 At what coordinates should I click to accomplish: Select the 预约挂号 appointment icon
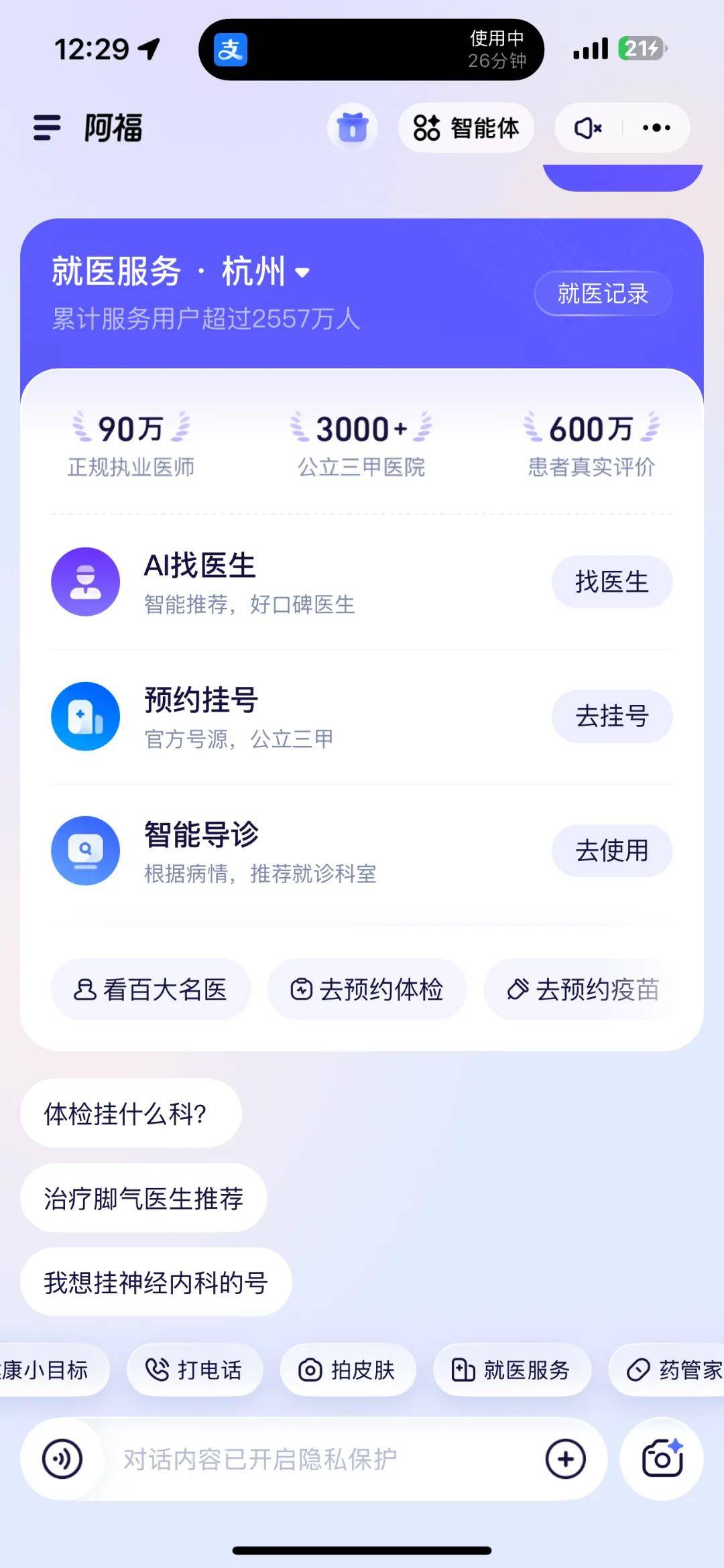tap(85, 716)
